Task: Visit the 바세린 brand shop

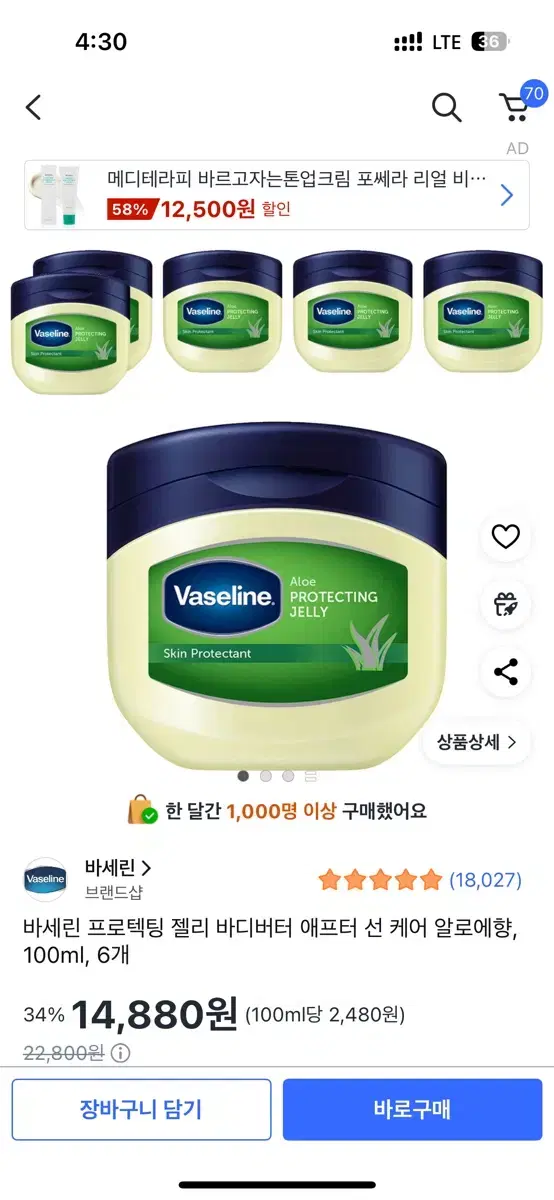Action: 118,868
